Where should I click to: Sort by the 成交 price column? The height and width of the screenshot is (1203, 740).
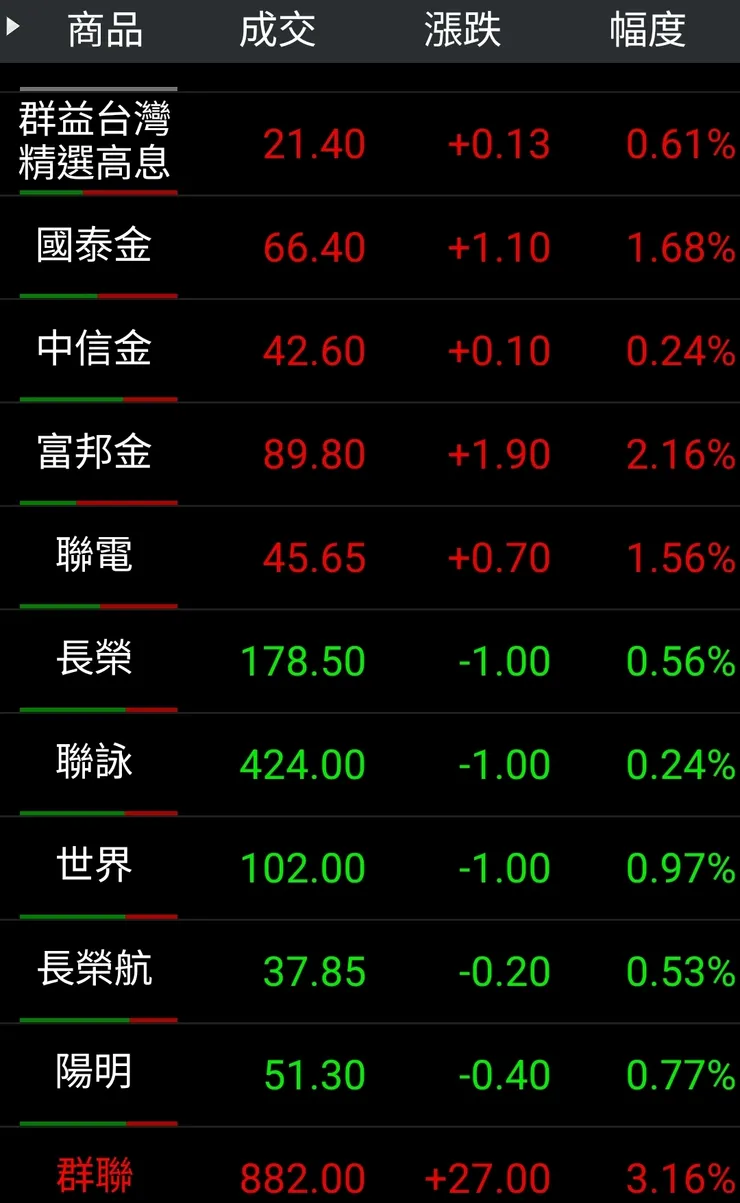(x=278, y=30)
